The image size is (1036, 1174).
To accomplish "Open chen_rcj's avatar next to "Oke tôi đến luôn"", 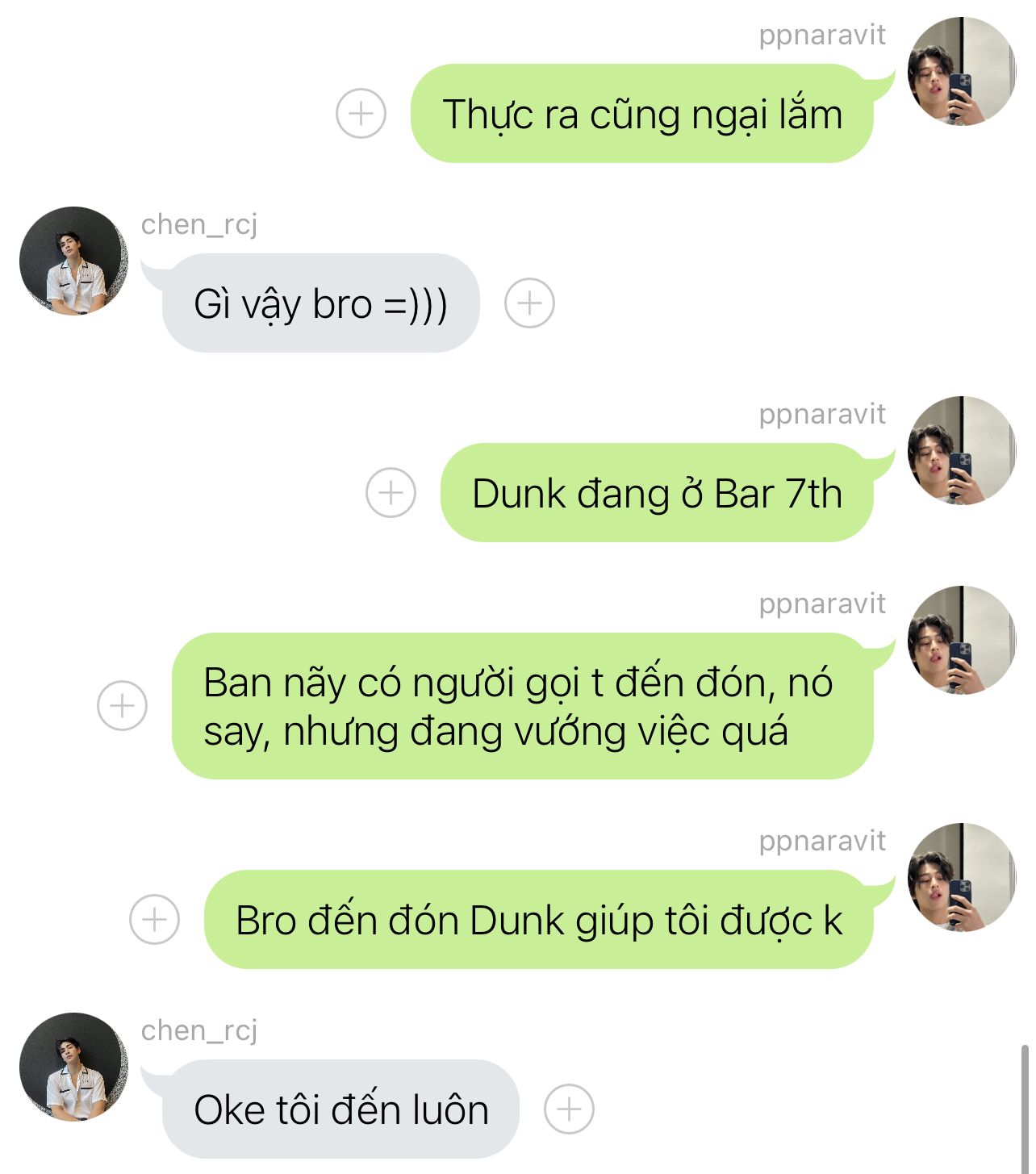I will 74,1067.
